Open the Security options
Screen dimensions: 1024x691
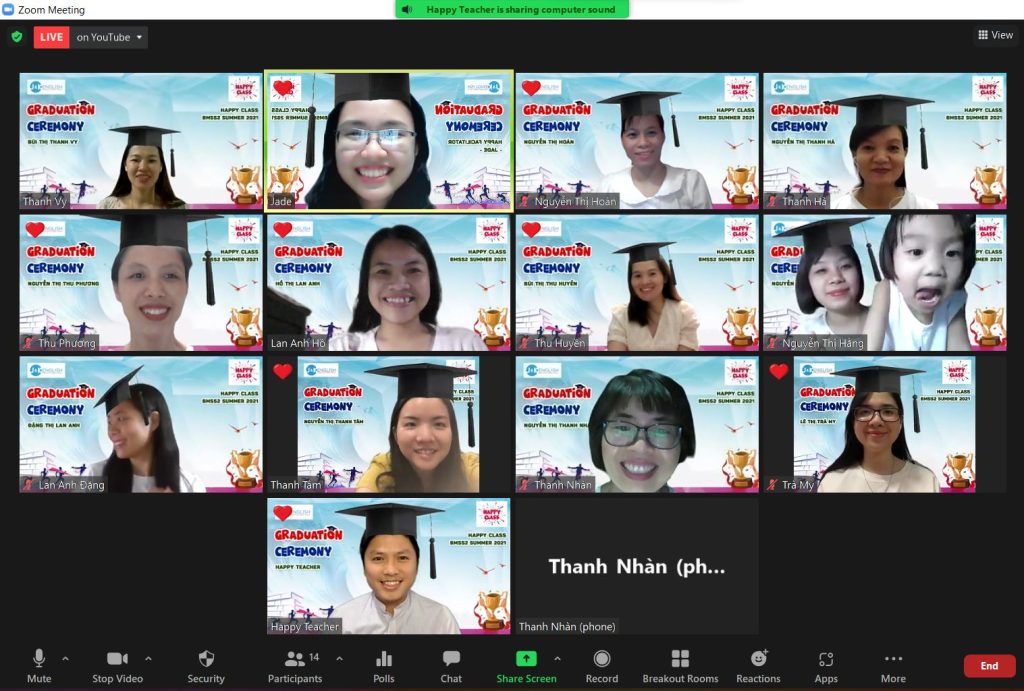coord(206,664)
